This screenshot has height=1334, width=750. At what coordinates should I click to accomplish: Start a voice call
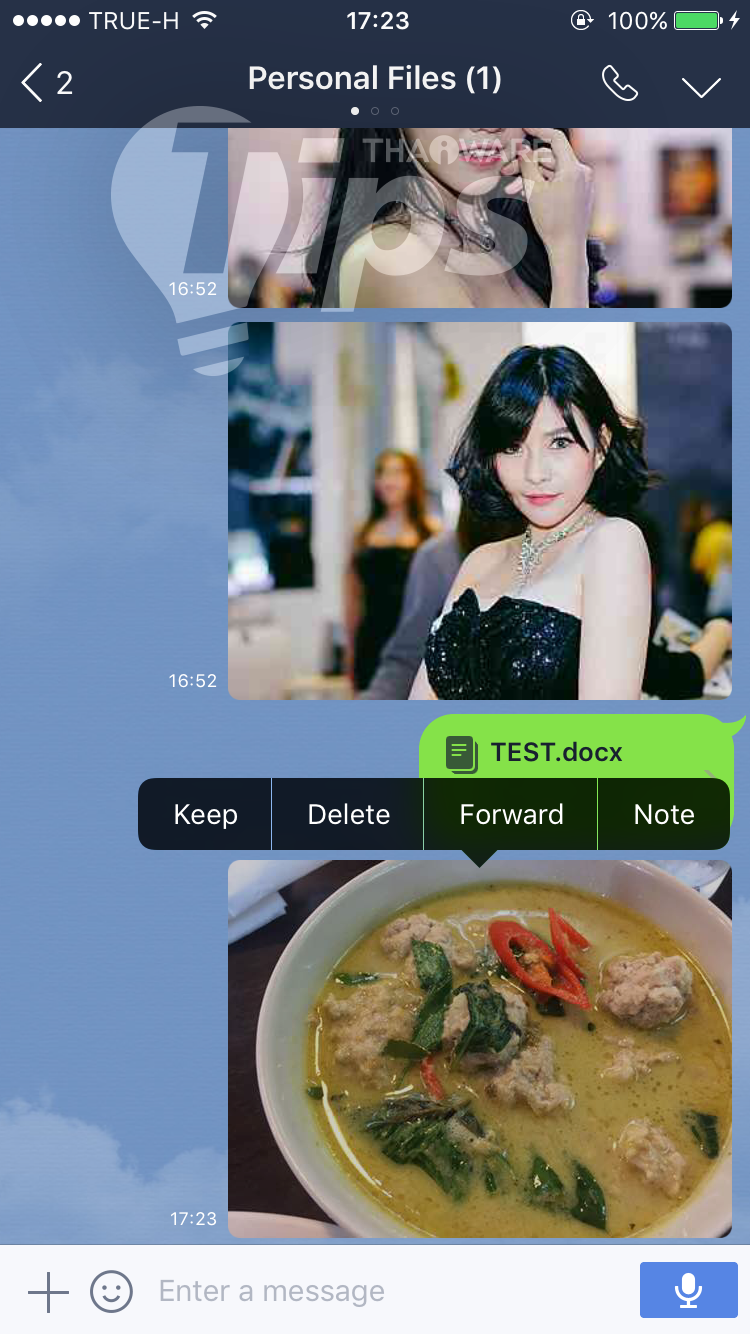click(619, 84)
